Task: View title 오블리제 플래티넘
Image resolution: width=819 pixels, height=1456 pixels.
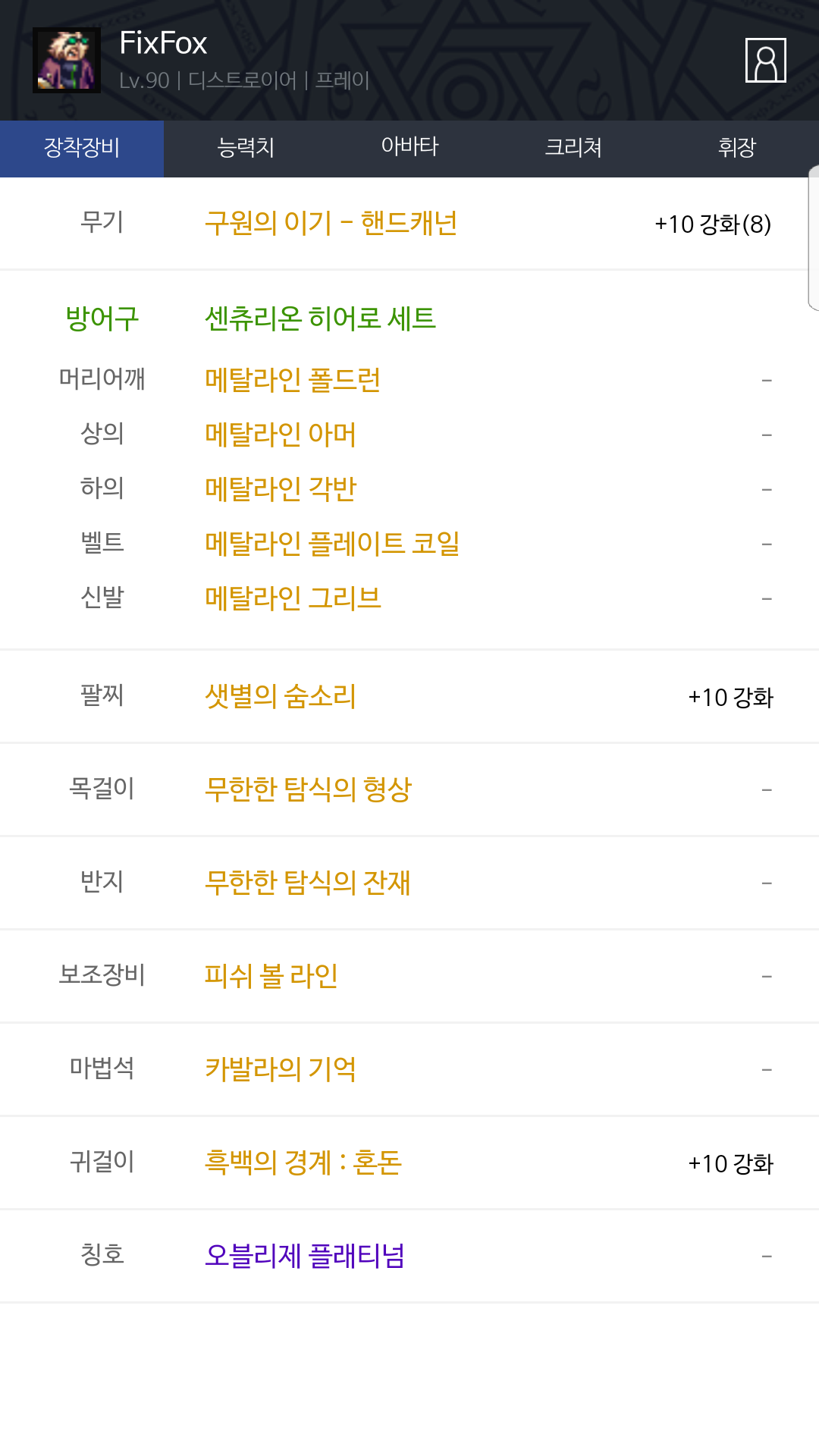Action: point(305,1256)
